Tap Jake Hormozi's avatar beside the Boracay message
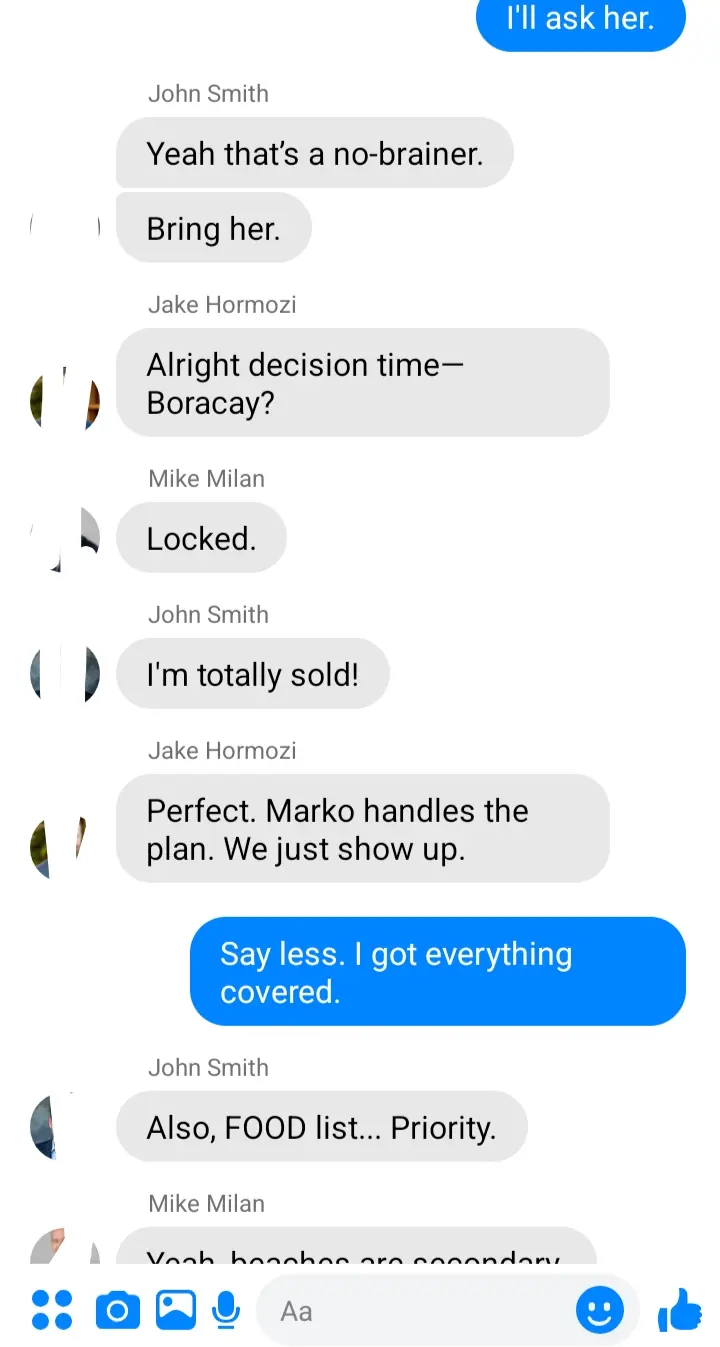The width and height of the screenshot is (720, 1347). pos(65,401)
